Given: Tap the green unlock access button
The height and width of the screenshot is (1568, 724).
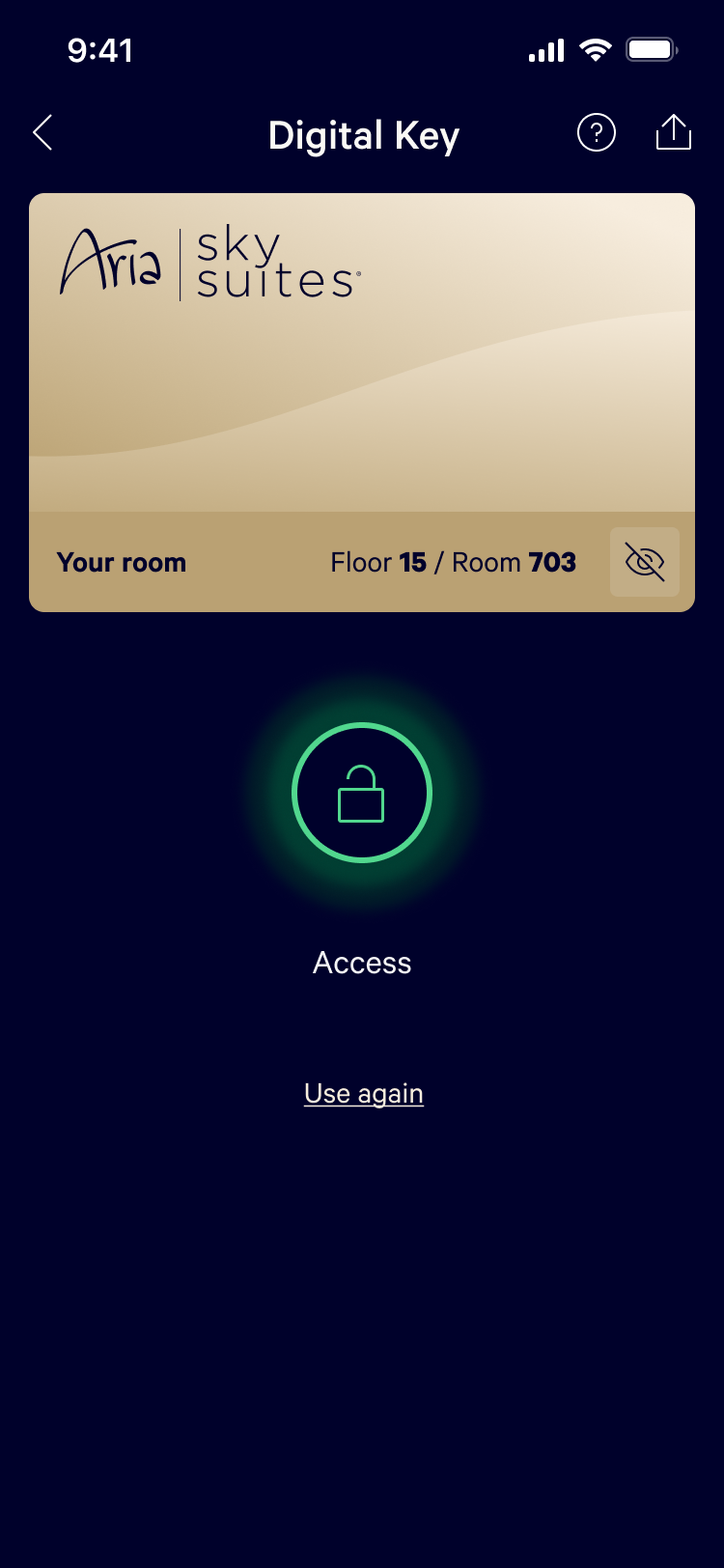Looking at the screenshot, I should click(x=362, y=793).
